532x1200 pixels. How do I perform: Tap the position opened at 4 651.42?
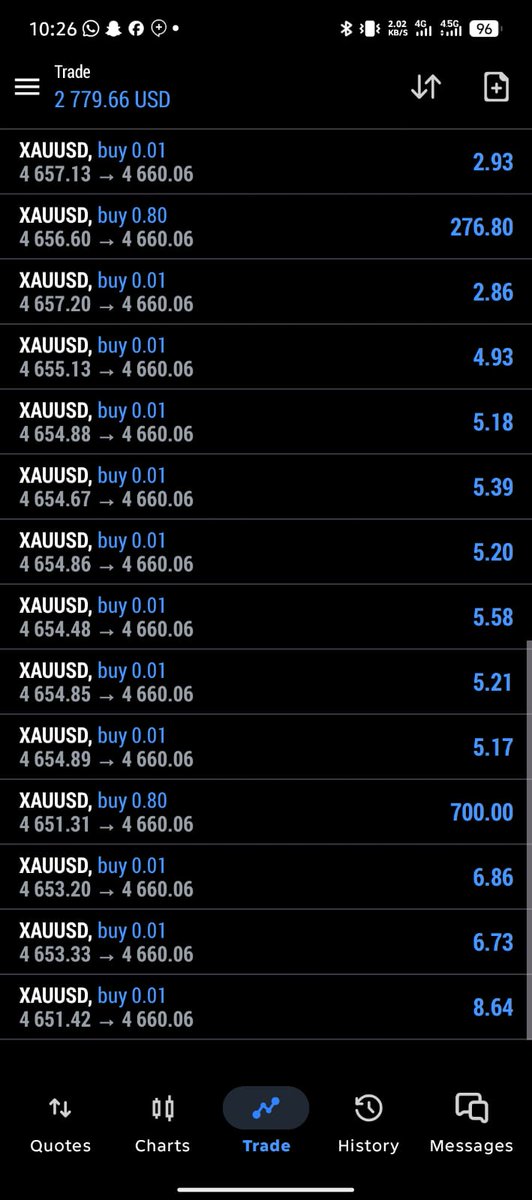pos(266,1007)
